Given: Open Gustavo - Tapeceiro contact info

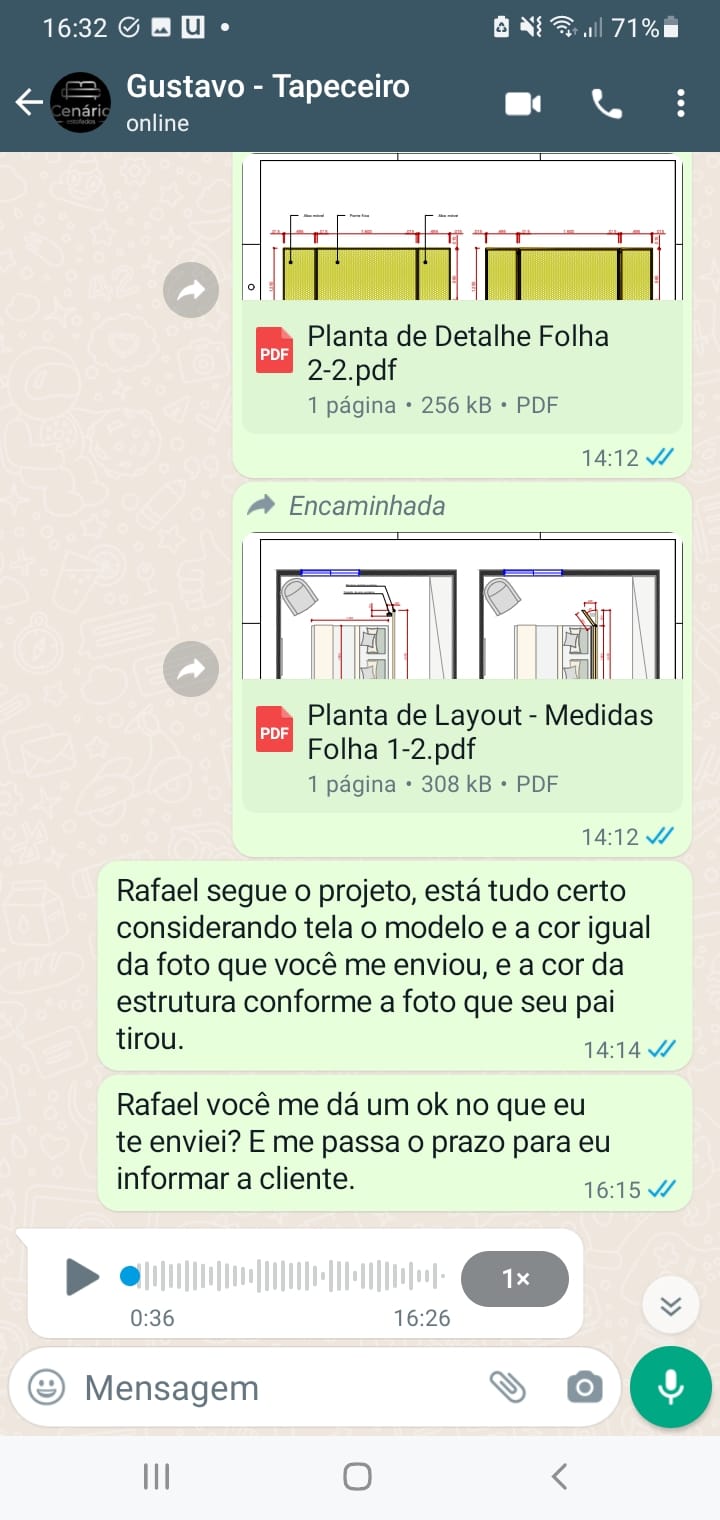Looking at the screenshot, I should point(267,102).
